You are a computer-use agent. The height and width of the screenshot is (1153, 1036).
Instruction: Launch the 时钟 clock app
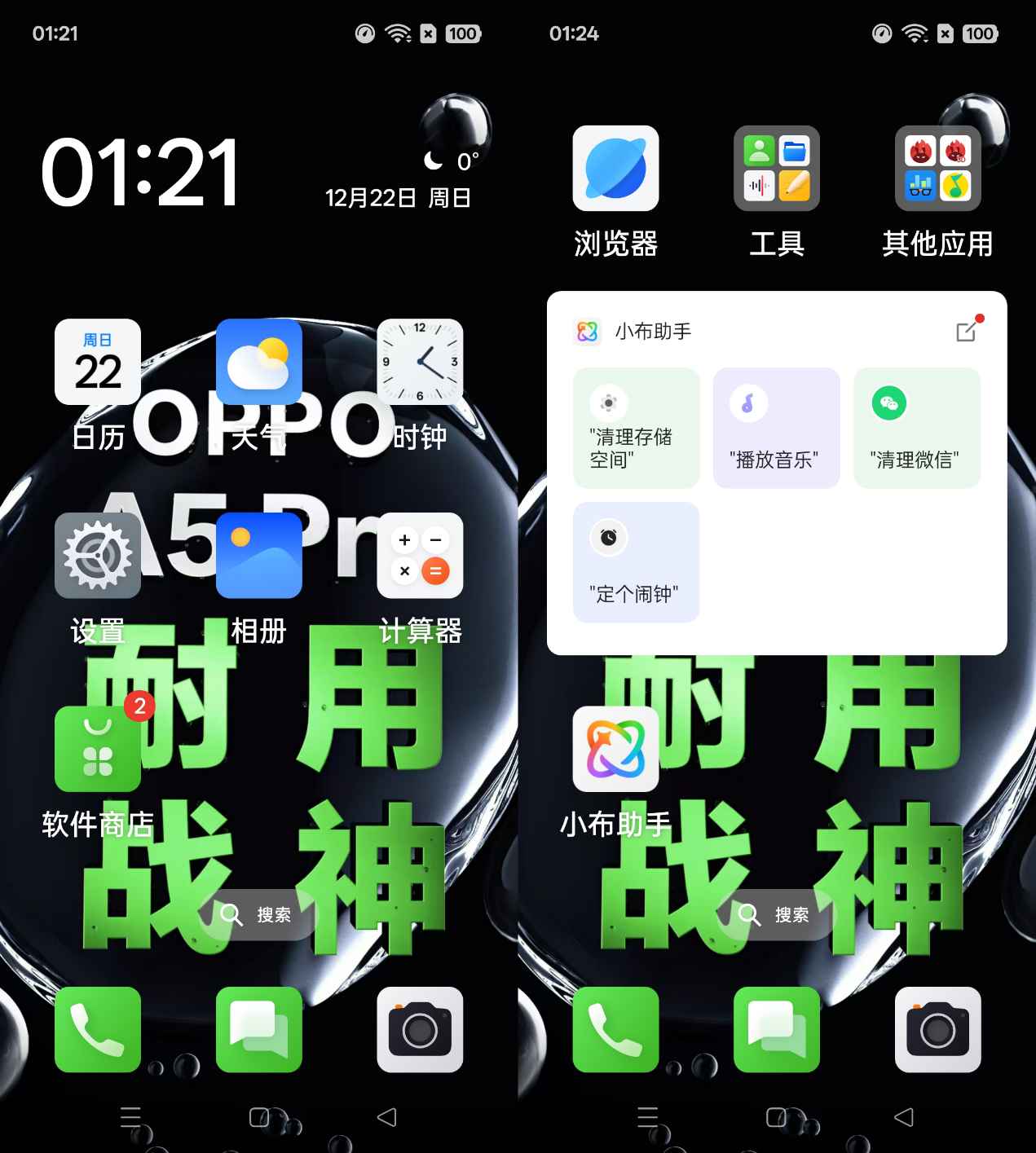pyautogui.click(x=420, y=362)
